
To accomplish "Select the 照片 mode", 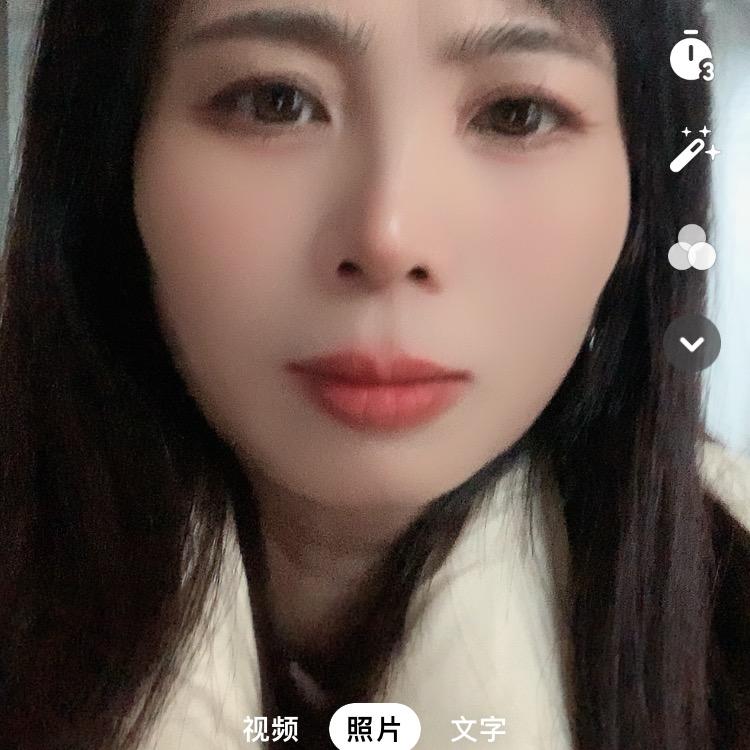I will (374, 729).
